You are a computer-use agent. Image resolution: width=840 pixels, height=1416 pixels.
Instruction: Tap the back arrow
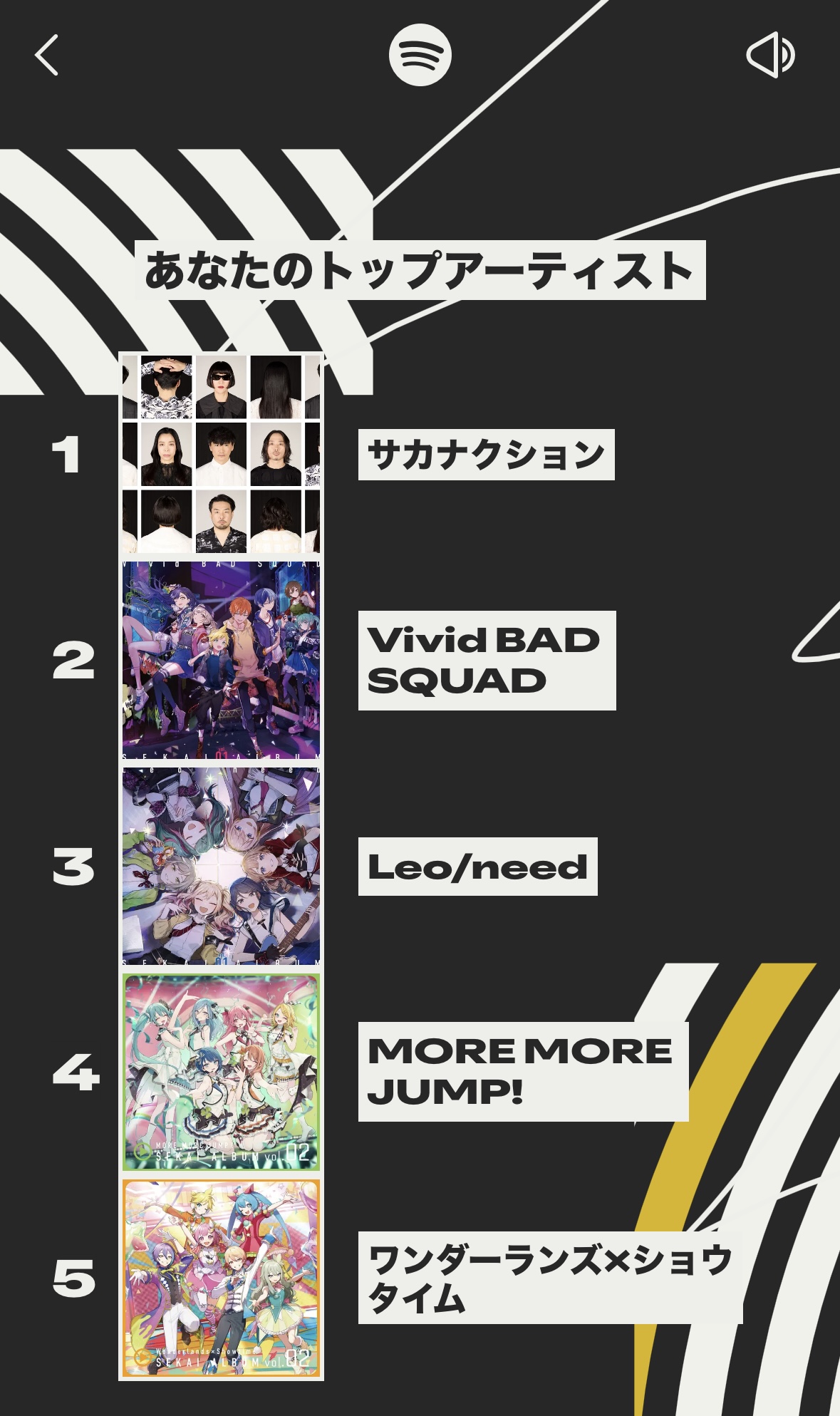[47, 56]
